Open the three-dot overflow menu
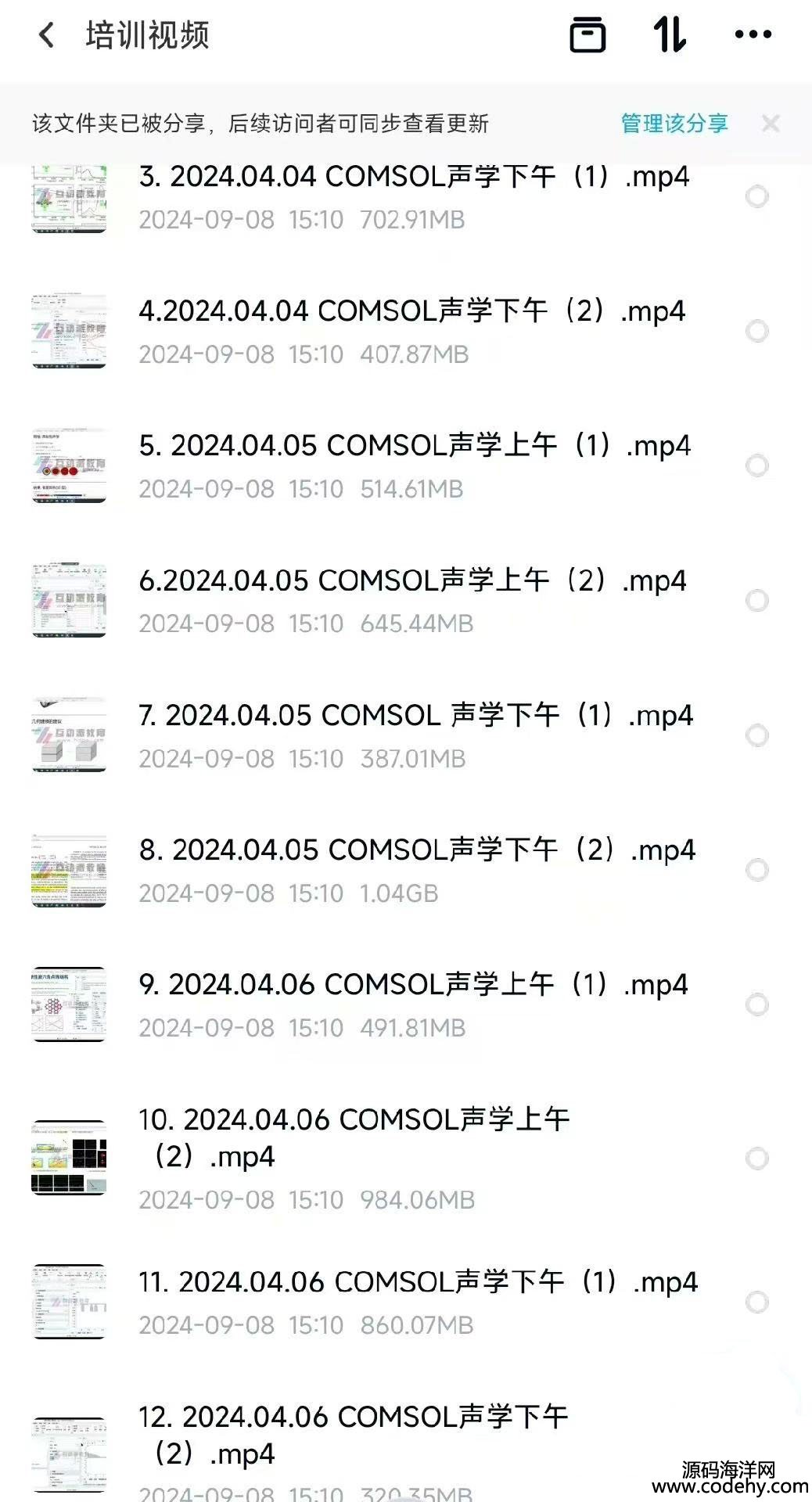This screenshot has width=812, height=1502. 753,35
